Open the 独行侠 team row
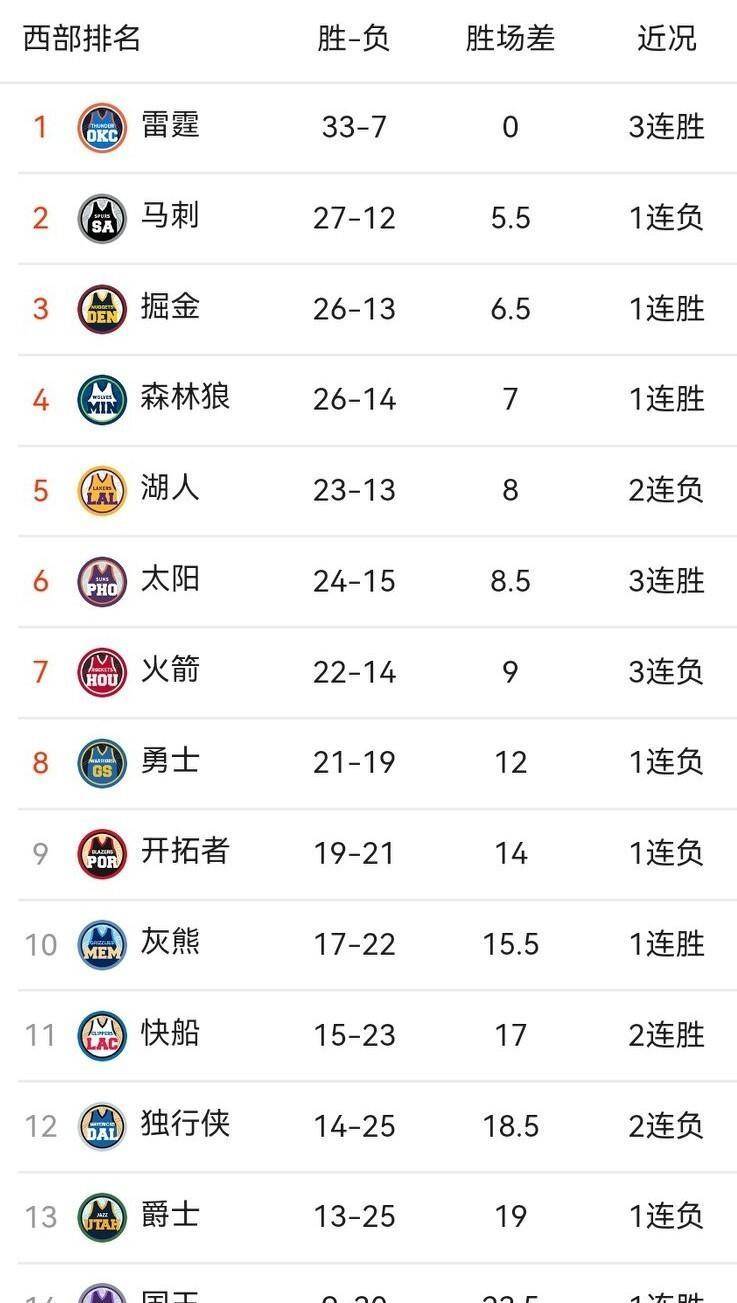Viewport: 737px width, 1303px height. 185,1125
